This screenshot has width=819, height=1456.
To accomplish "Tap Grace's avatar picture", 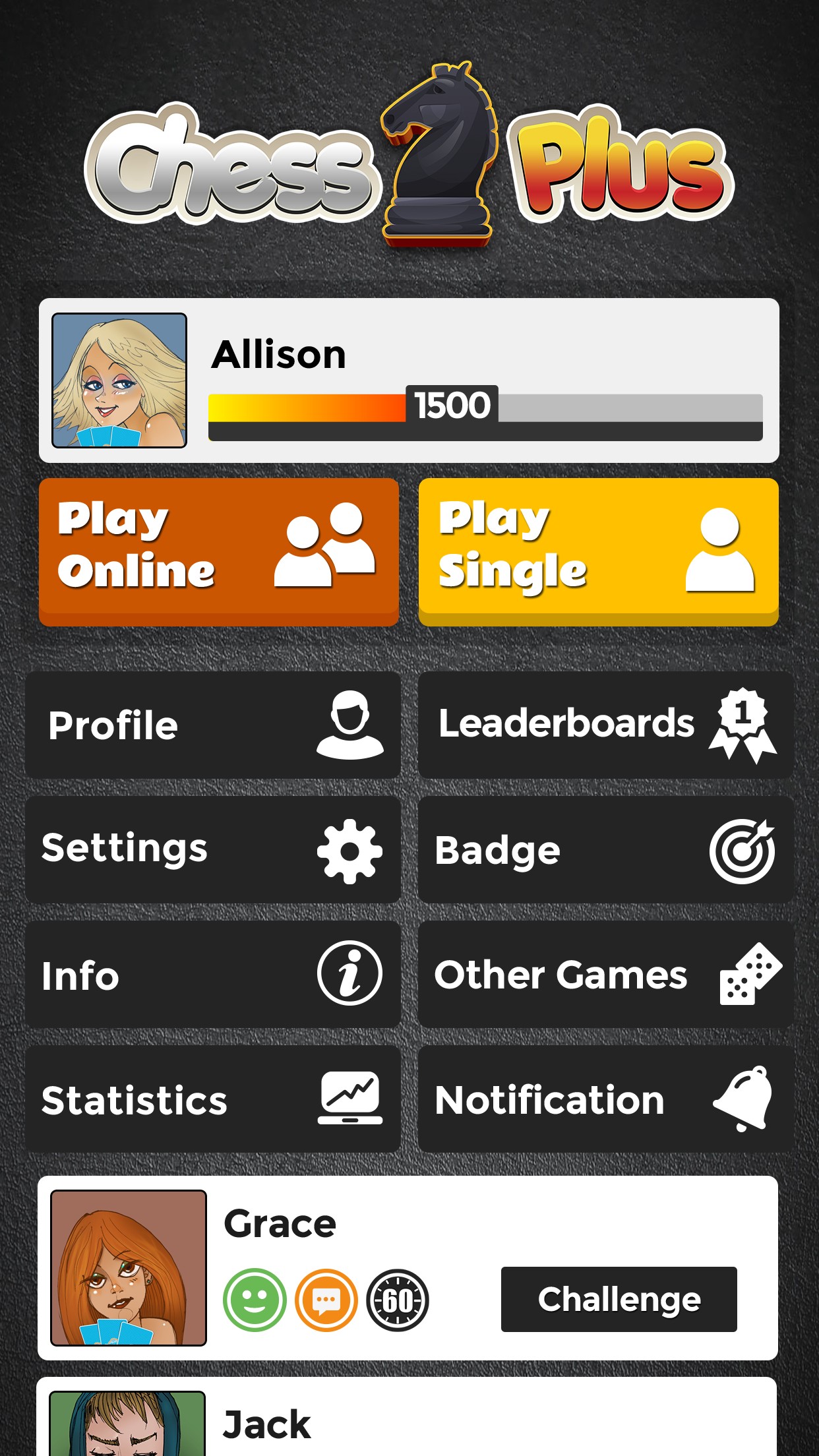I will 129,1267.
